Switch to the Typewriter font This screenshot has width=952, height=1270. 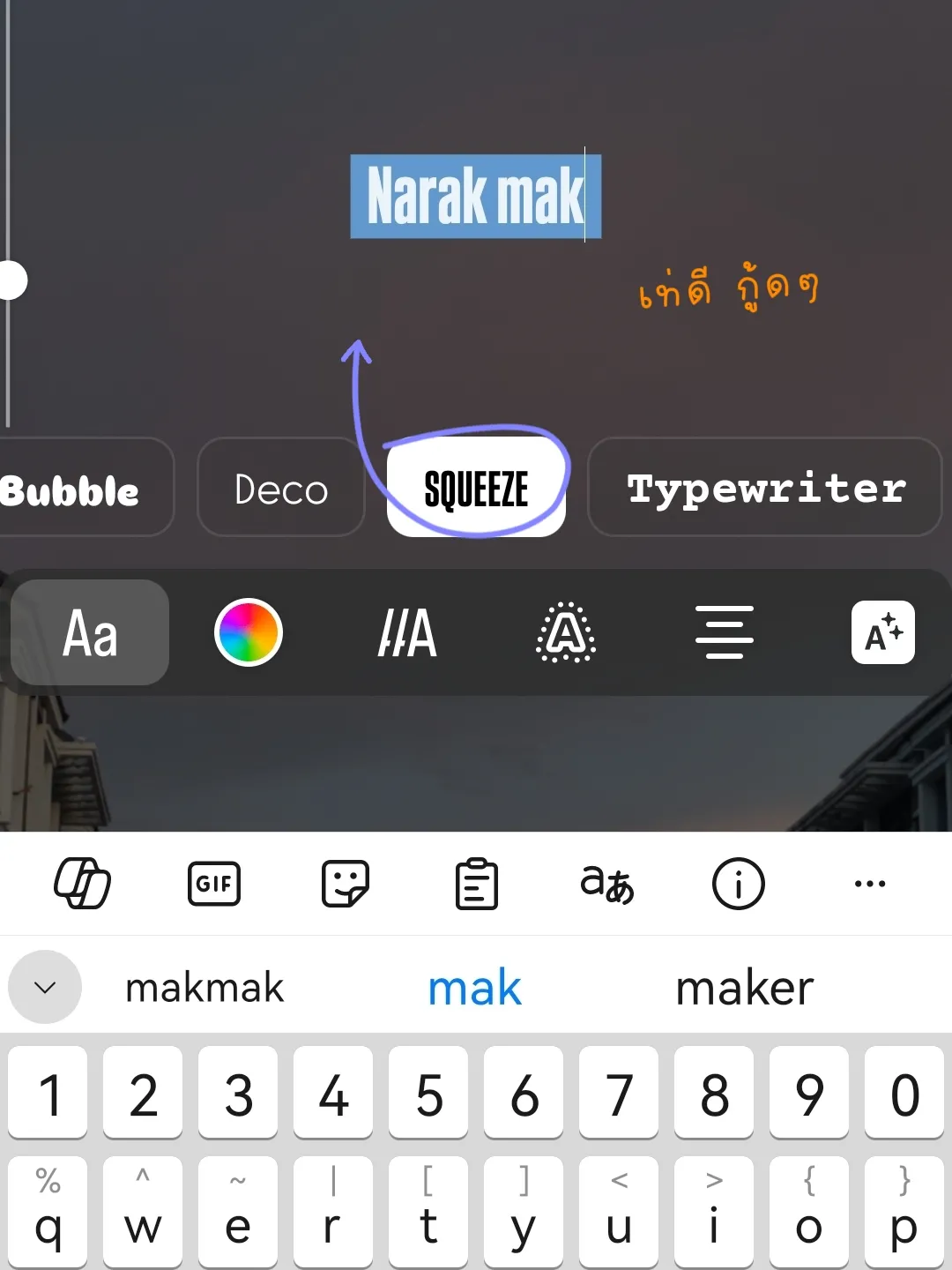[x=765, y=488]
